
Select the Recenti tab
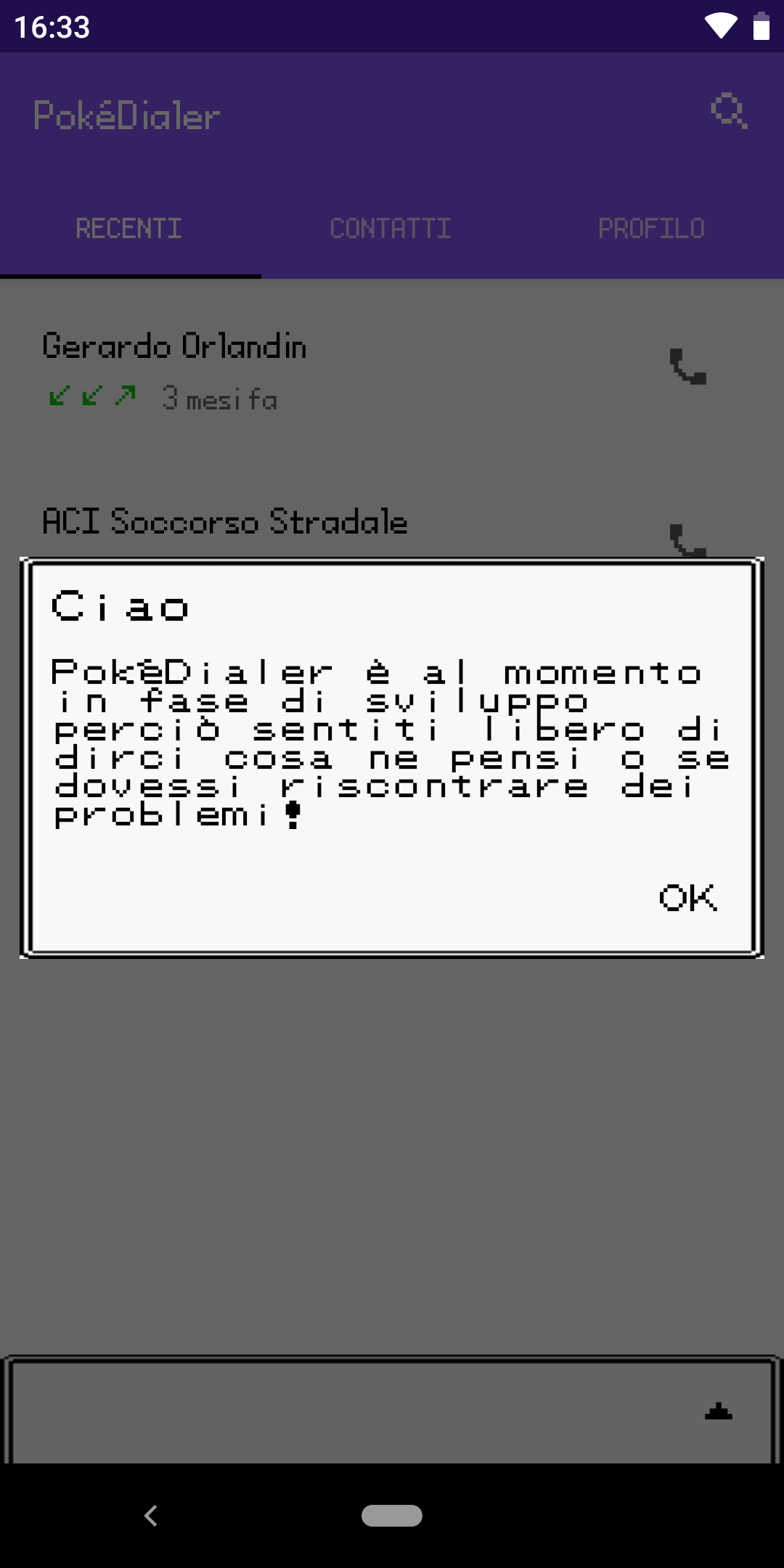point(129,229)
